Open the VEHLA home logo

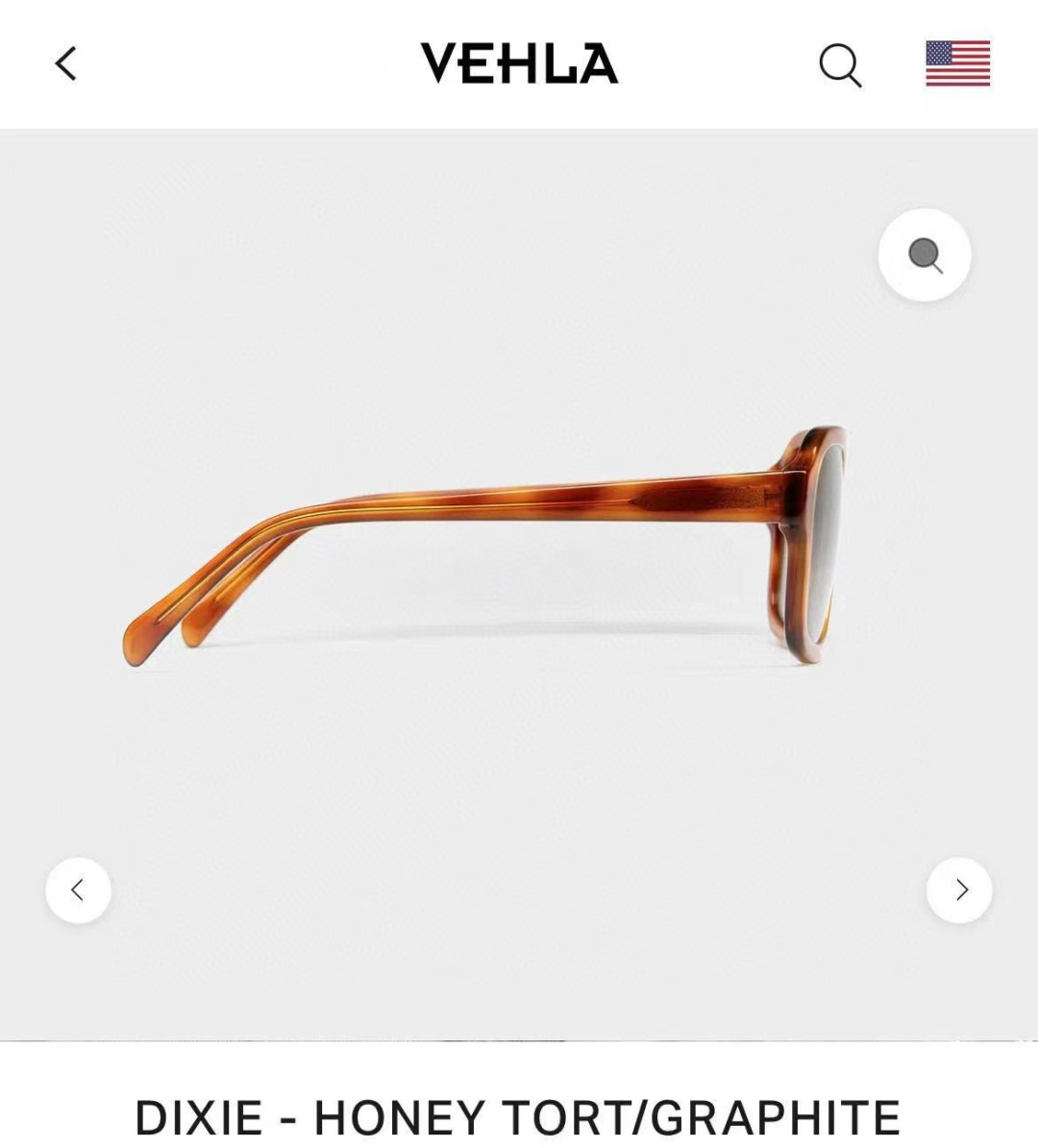[x=519, y=64]
